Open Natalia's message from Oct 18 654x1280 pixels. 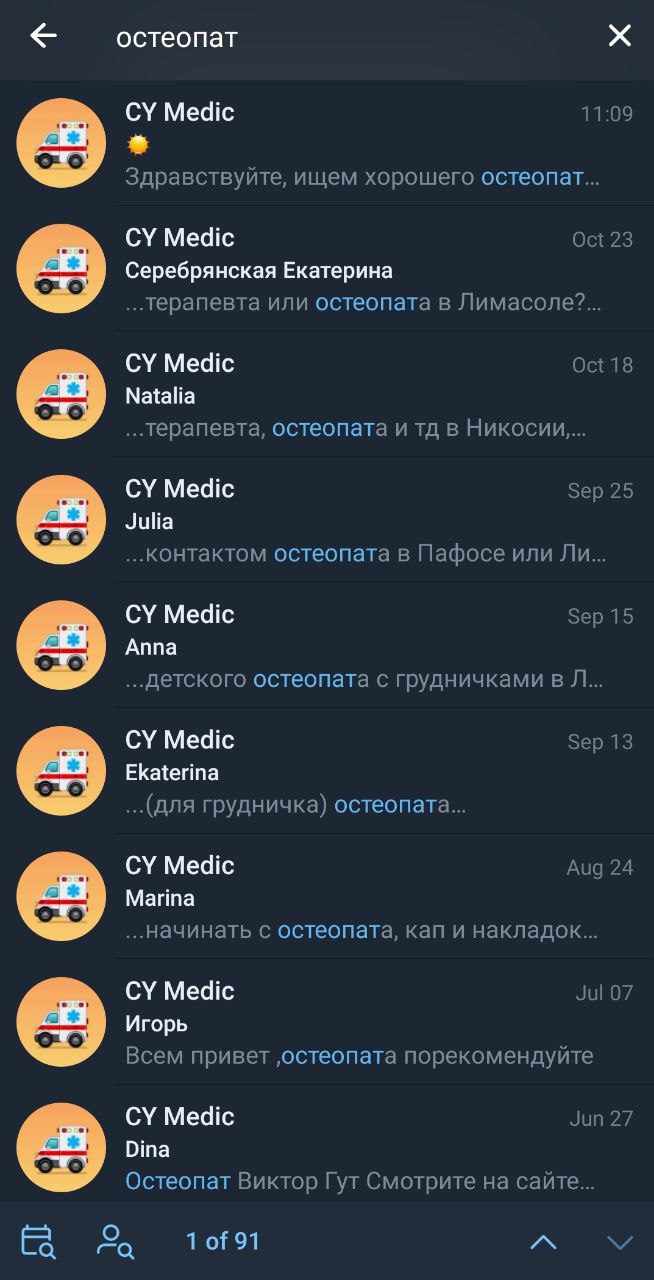point(327,394)
